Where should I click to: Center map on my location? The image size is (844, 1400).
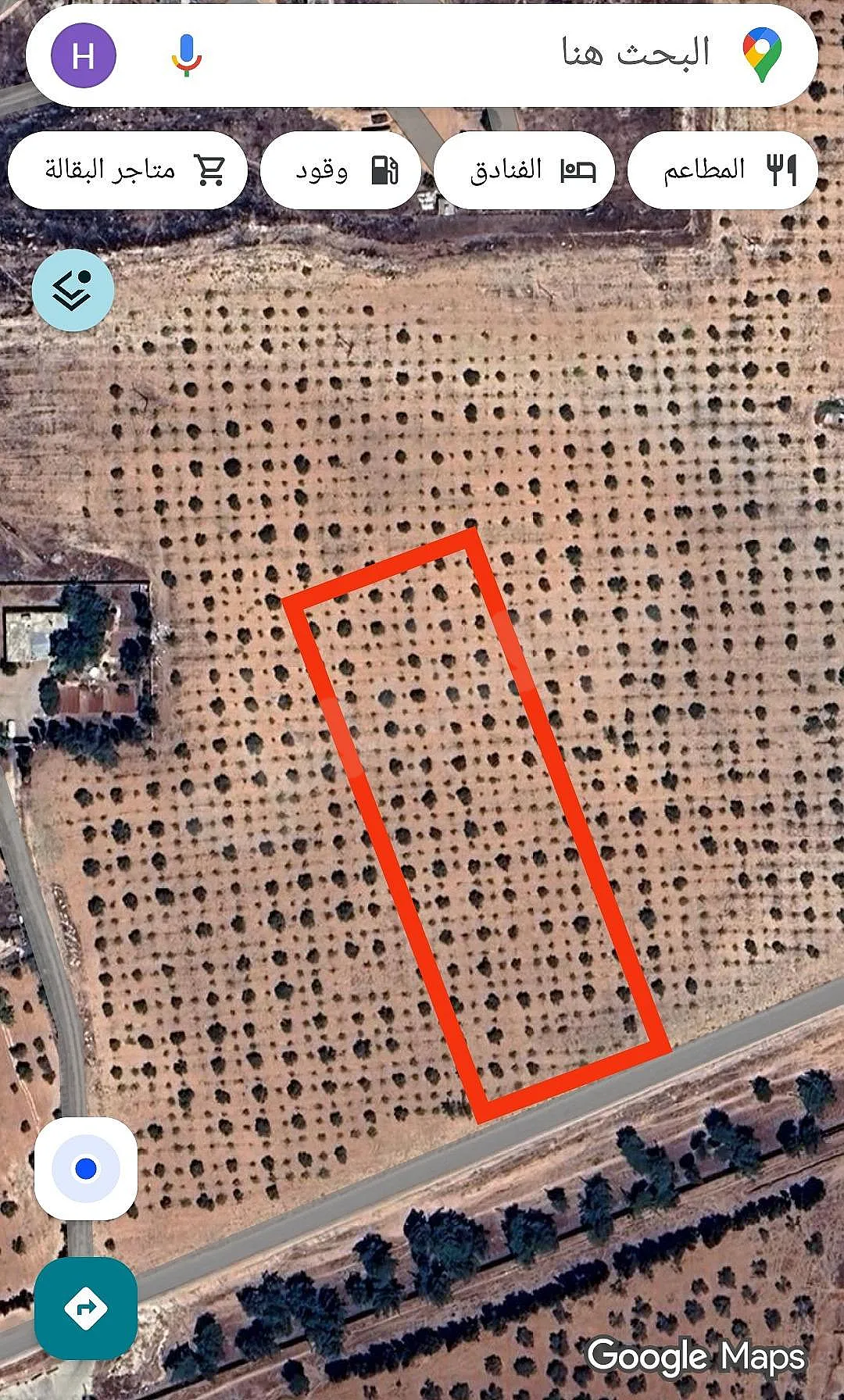click(86, 1169)
